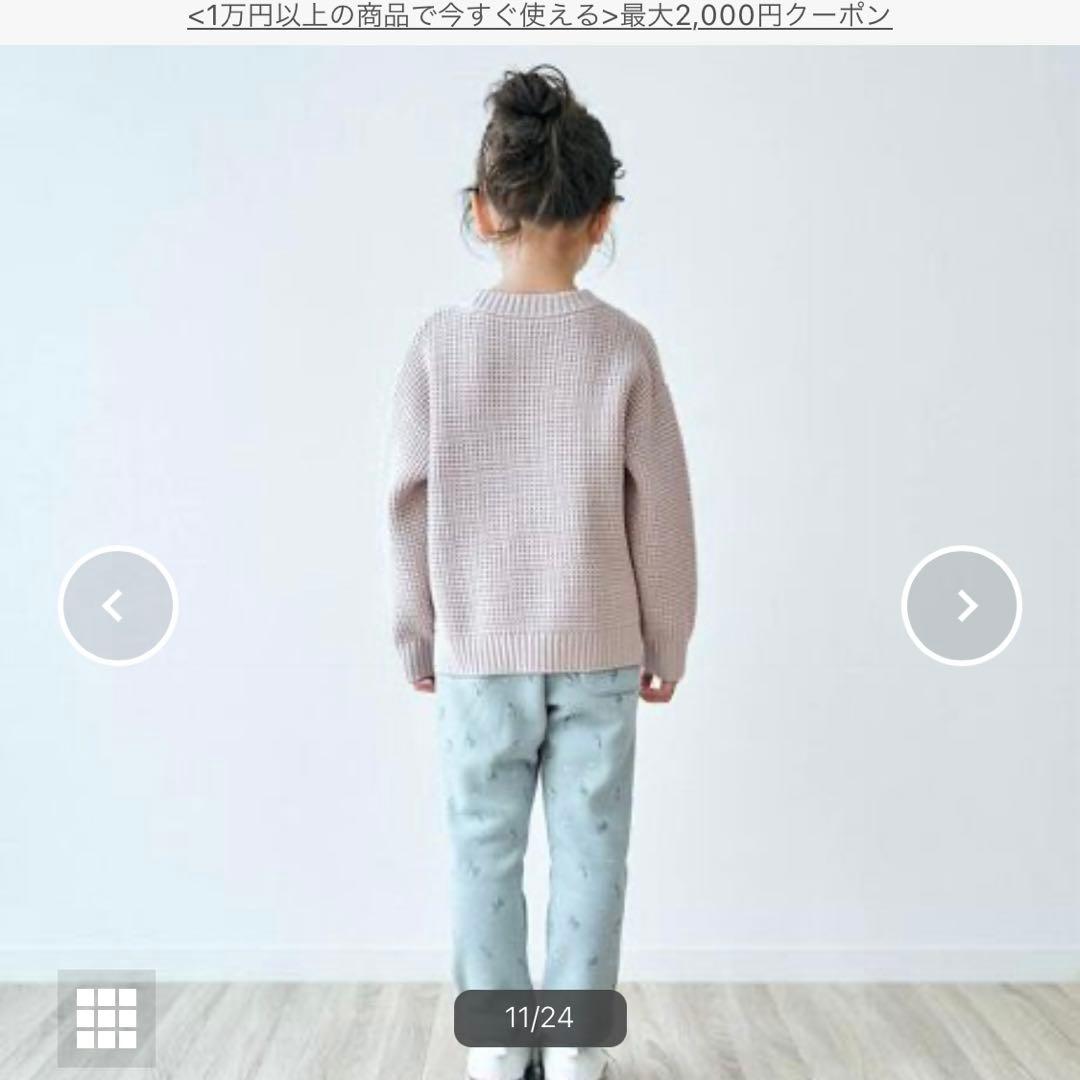Open the 2,000 yen coupon link
The image size is (1080, 1080).
(x=539, y=15)
